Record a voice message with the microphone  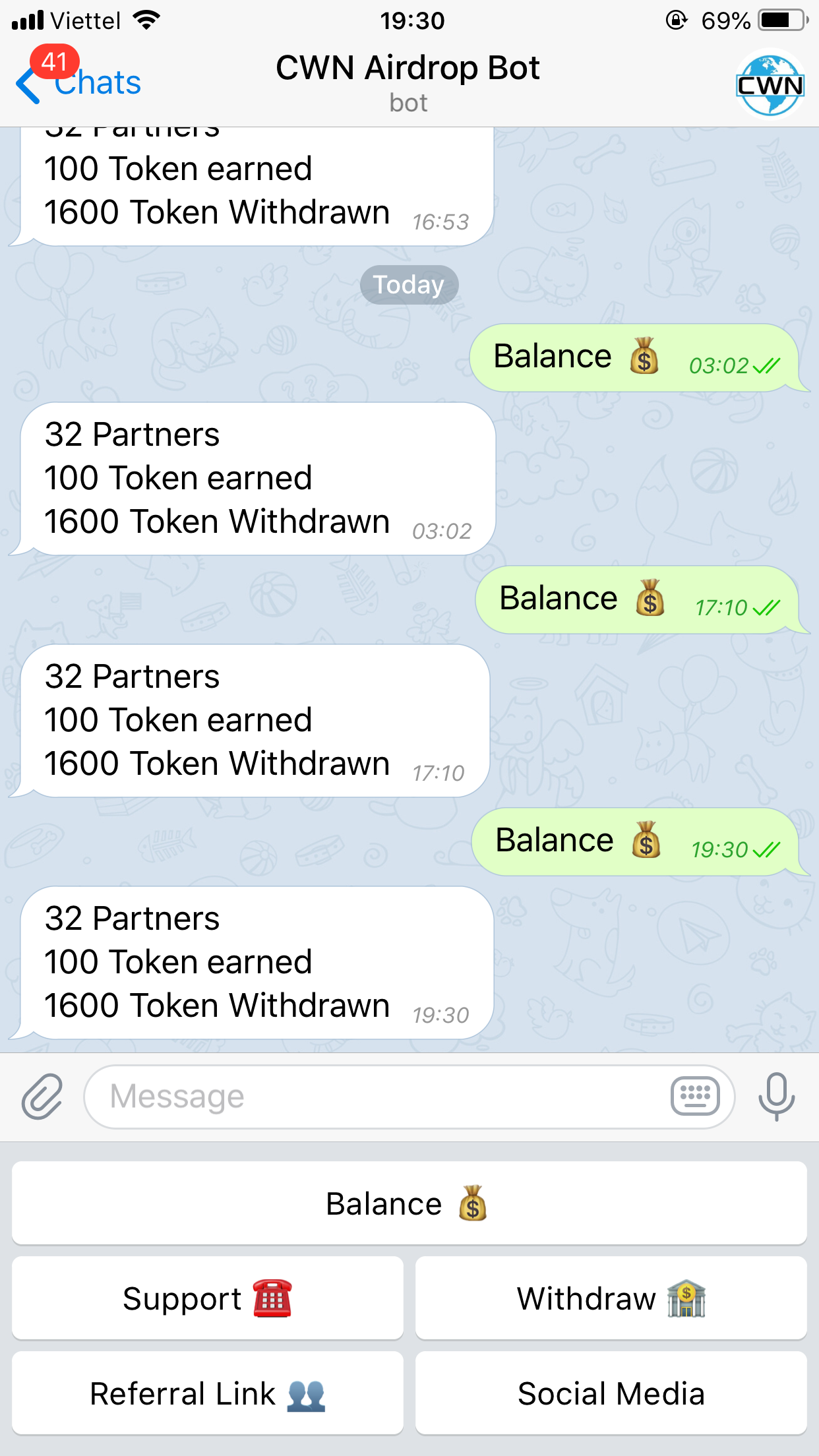pyautogui.click(x=776, y=1097)
